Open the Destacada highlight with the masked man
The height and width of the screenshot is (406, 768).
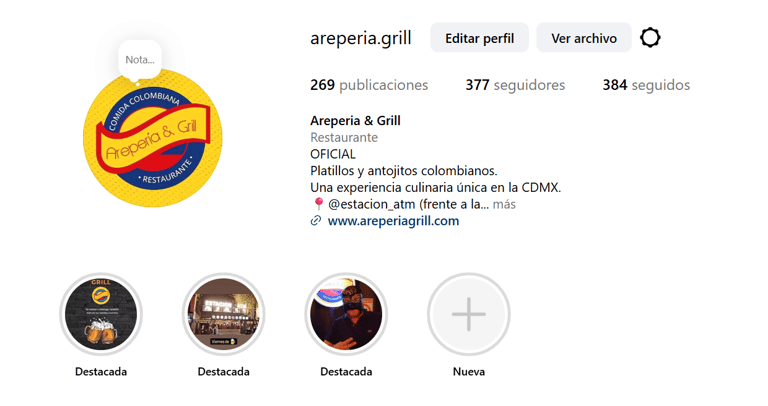pos(346,314)
